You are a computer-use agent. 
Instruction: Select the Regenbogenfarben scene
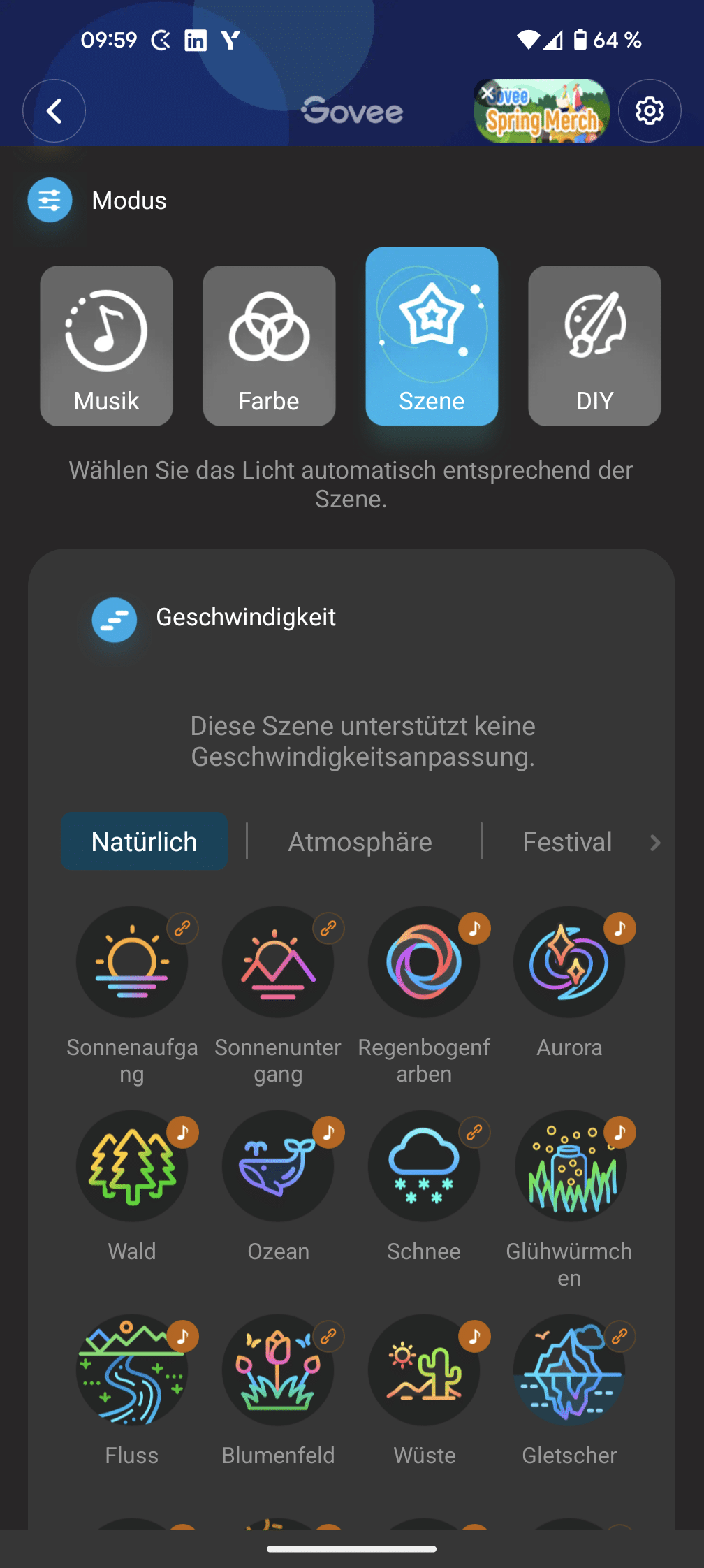(x=424, y=962)
